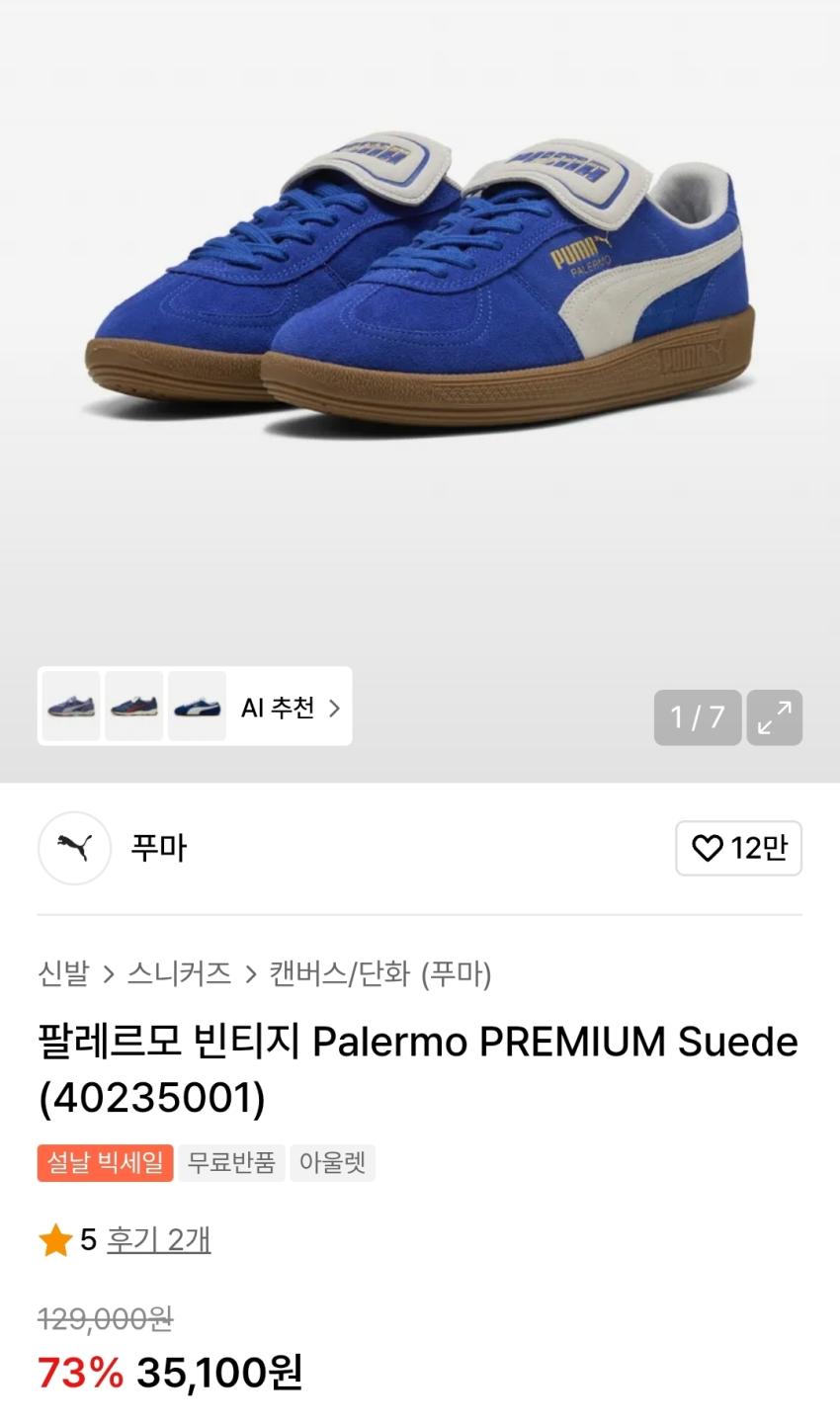Open AI 추천 similar products
This screenshot has width=840, height=1426.
(x=291, y=708)
